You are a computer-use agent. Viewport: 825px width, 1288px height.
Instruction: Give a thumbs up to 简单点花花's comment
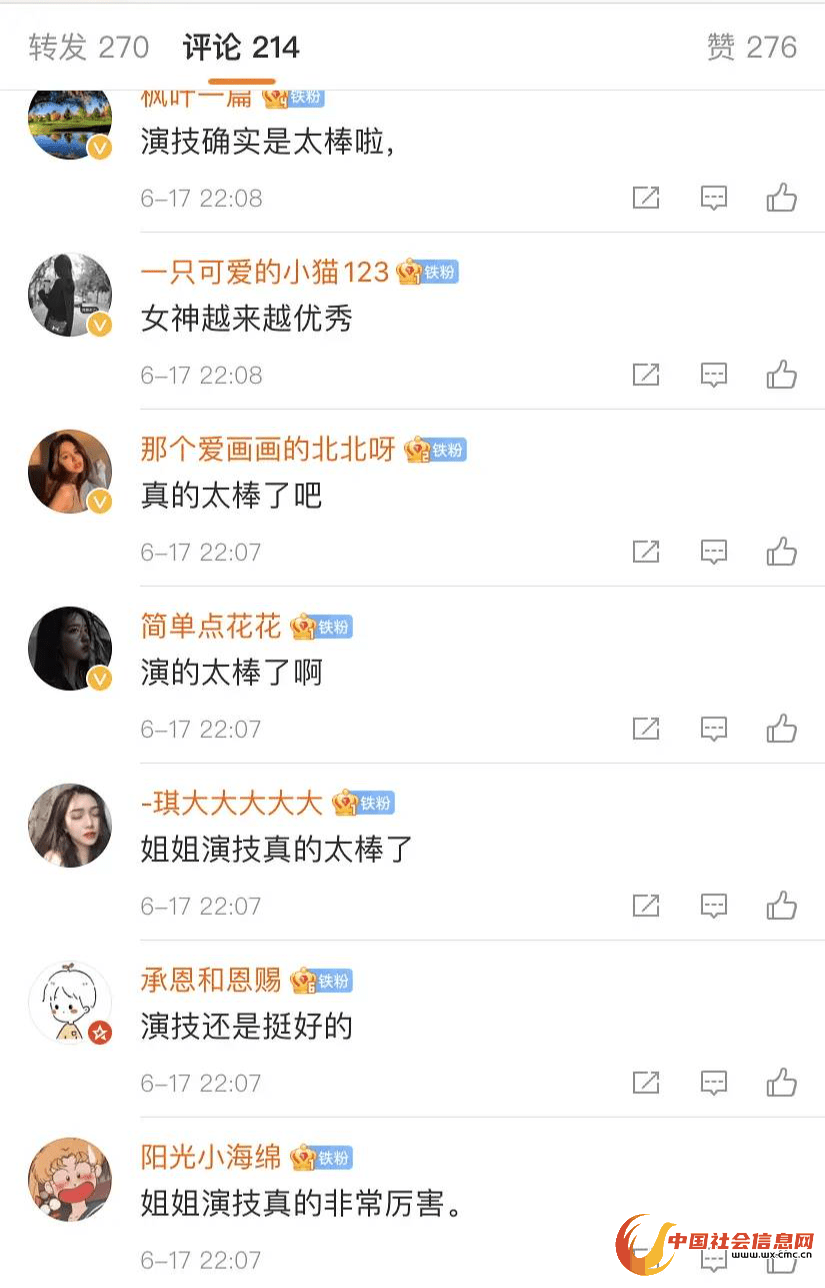click(781, 729)
